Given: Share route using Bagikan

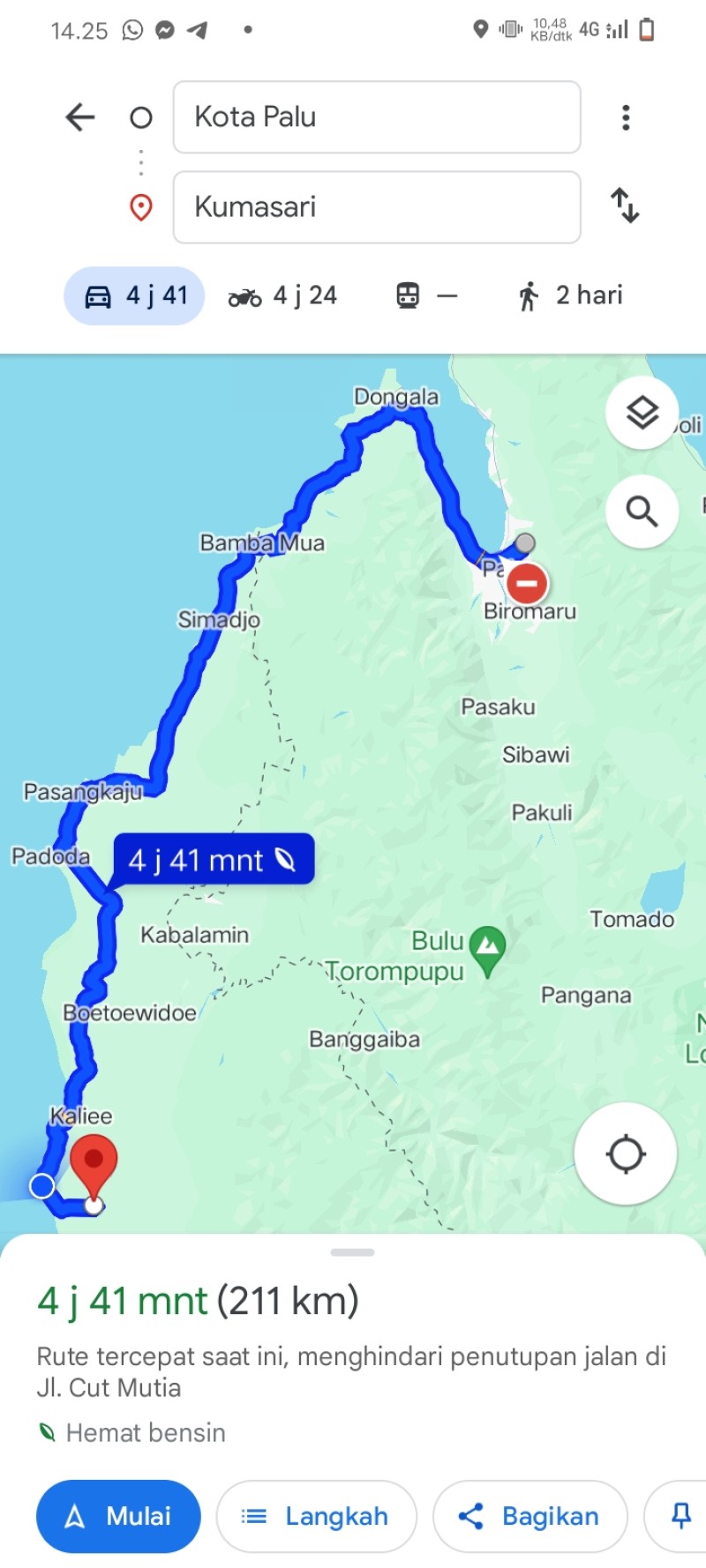Looking at the screenshot, I should click(x=529, y=1516).
